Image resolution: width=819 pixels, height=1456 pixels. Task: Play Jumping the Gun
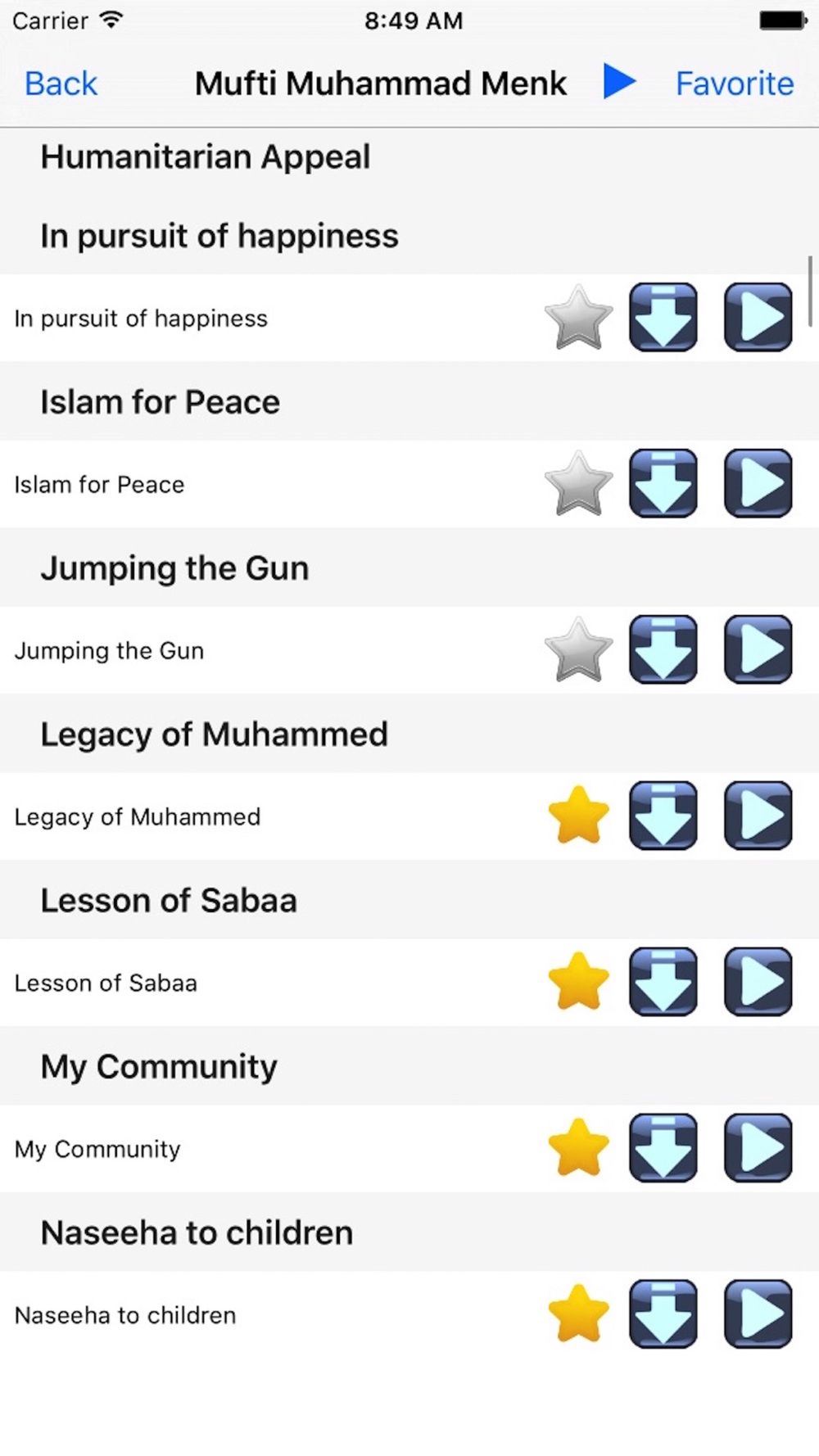[x=758, y=650]
